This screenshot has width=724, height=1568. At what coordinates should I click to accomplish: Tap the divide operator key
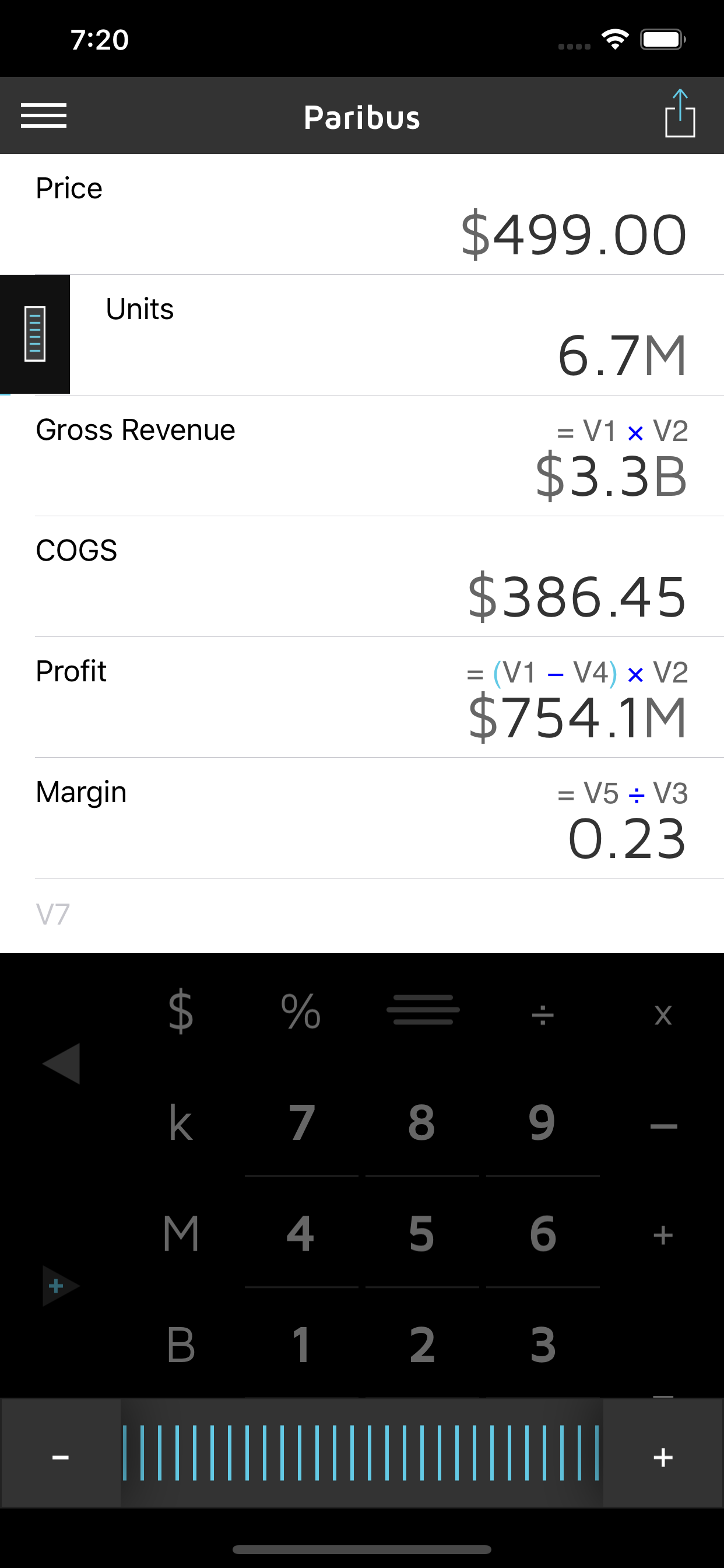coord(542,1014)
